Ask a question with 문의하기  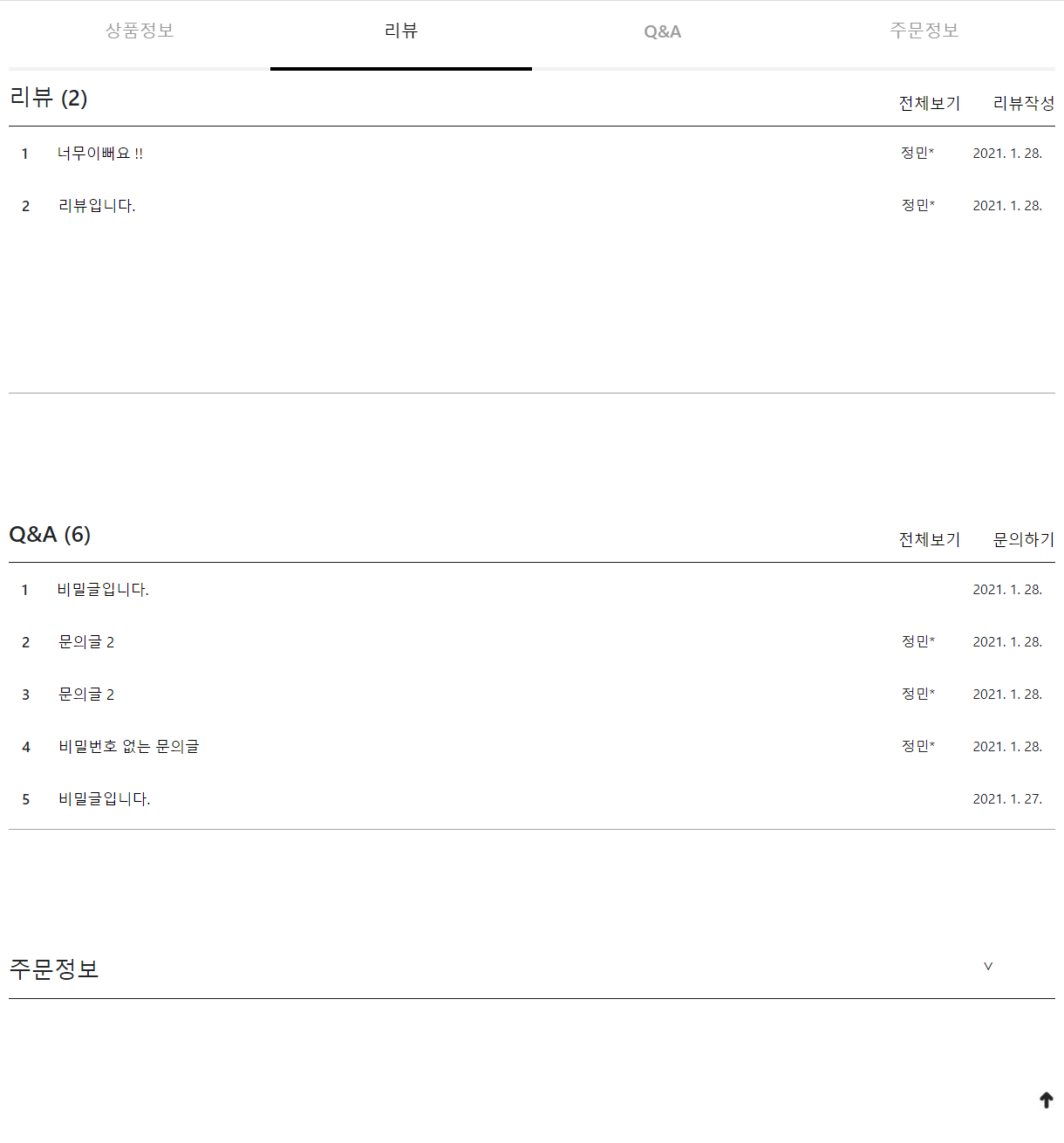tap(1023, 539)
